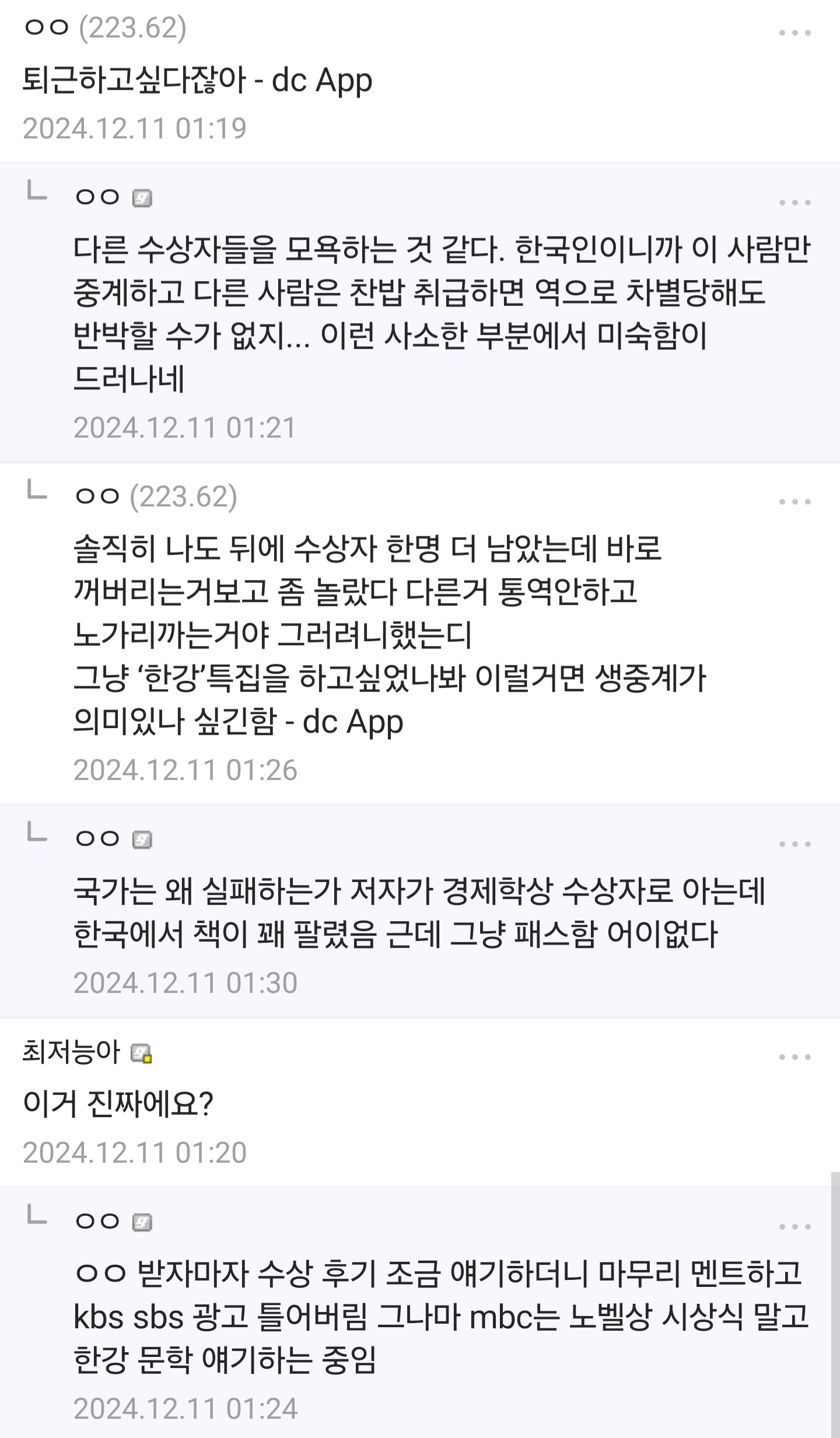840x1438 pixels.
Task: Open more options for the 01:24 reply
Action: pyautogui.click(x=795, y=1227)
